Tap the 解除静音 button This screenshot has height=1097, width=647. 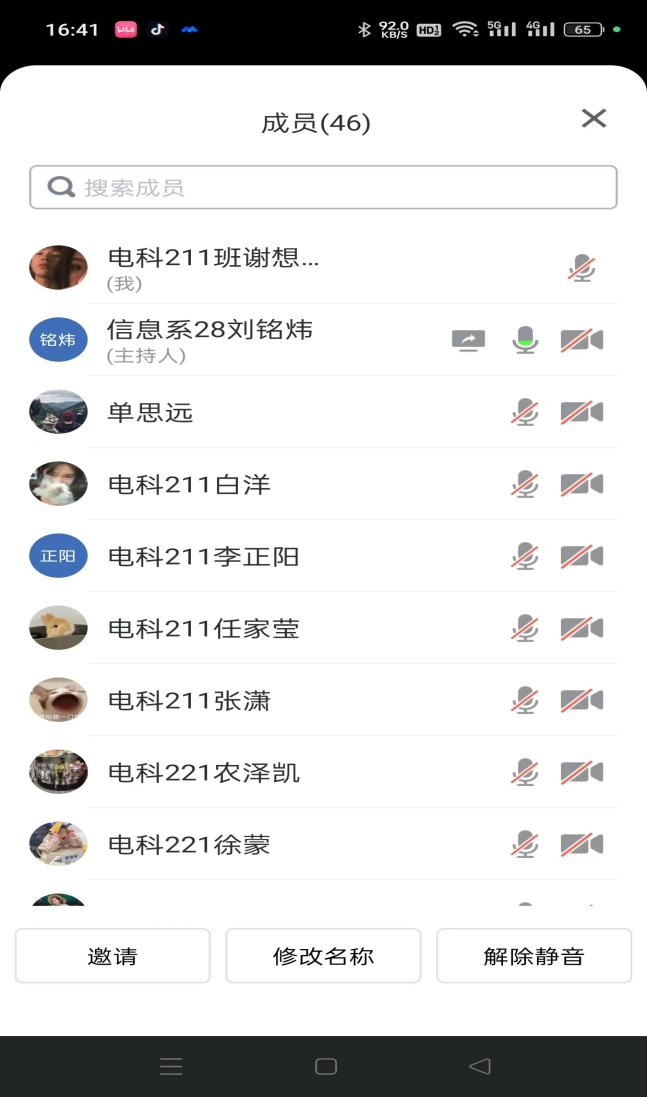534,956
